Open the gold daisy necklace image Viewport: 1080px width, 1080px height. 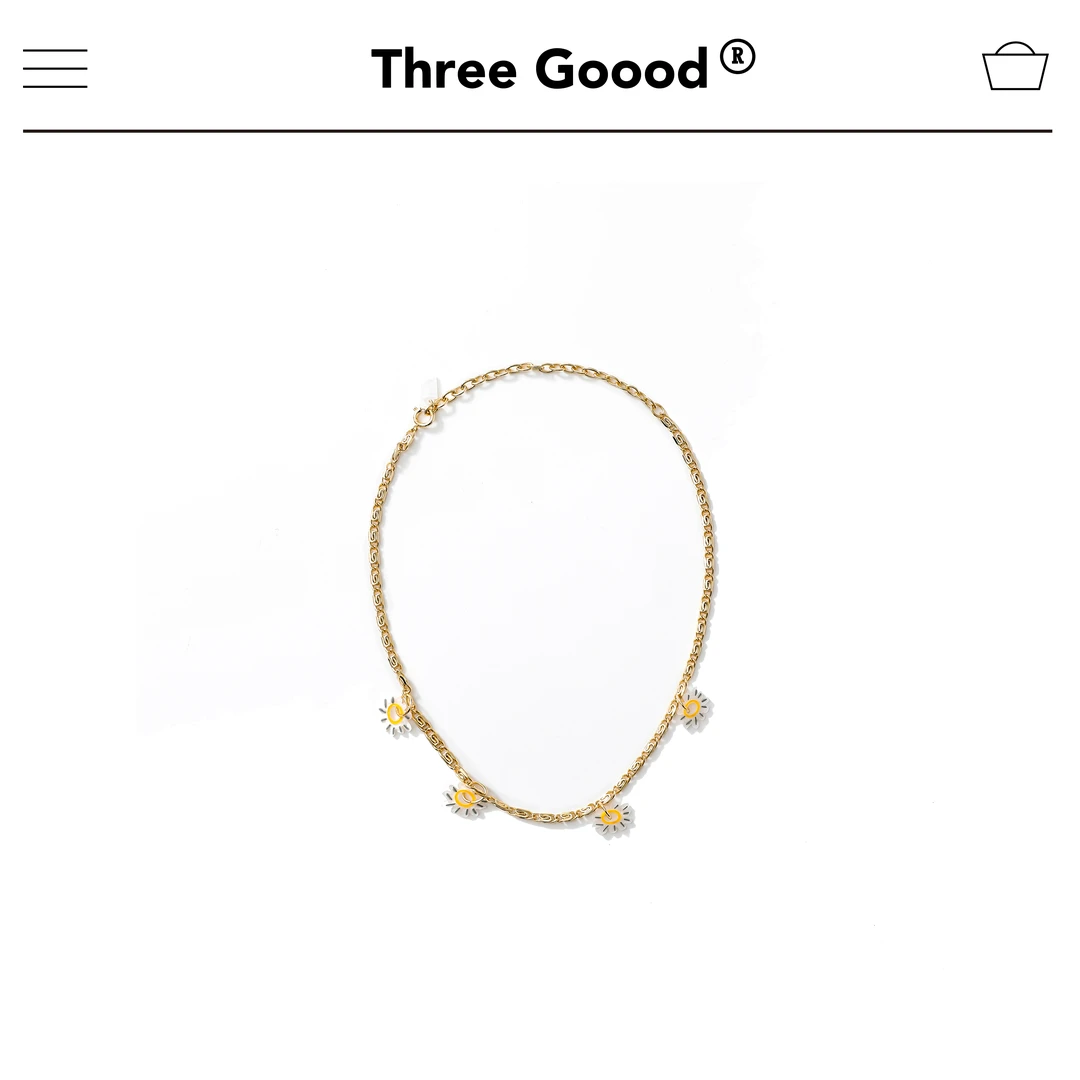point(540,600)
